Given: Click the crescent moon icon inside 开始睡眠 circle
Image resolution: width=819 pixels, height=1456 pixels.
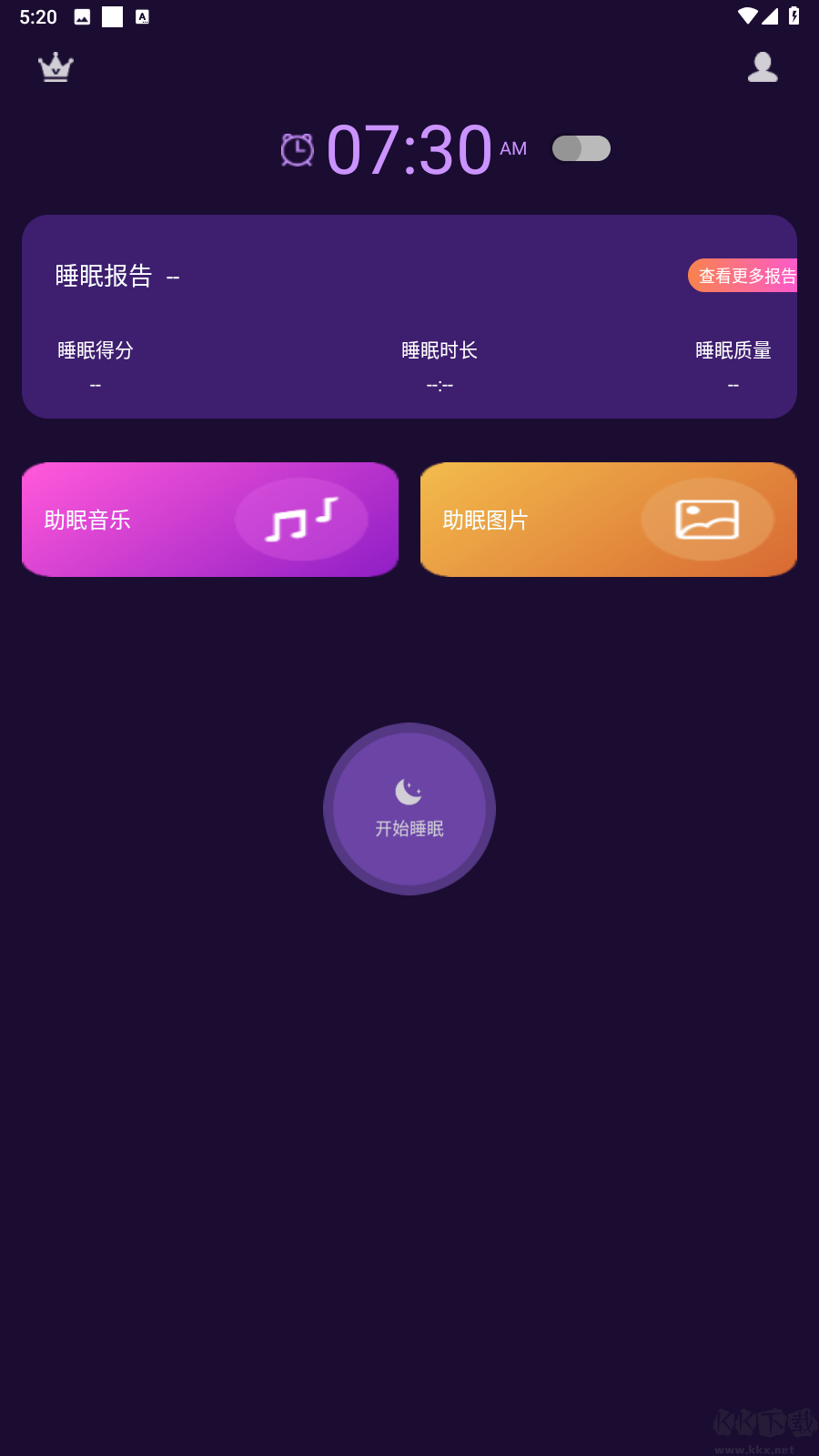Looking at the screenshot, I should 409,790.
